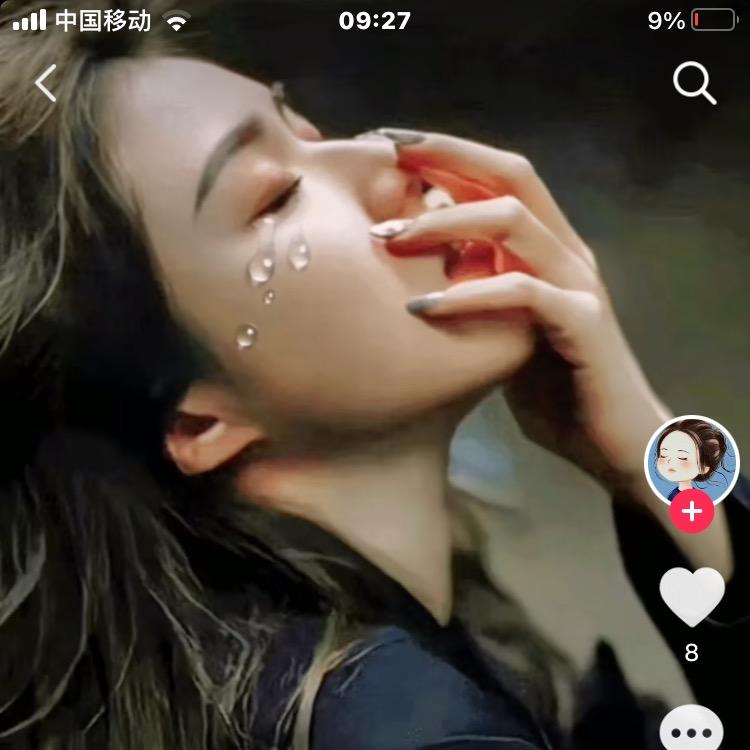Follow the creator with the plus button
The image size is (750, 750).
point(691,513)
